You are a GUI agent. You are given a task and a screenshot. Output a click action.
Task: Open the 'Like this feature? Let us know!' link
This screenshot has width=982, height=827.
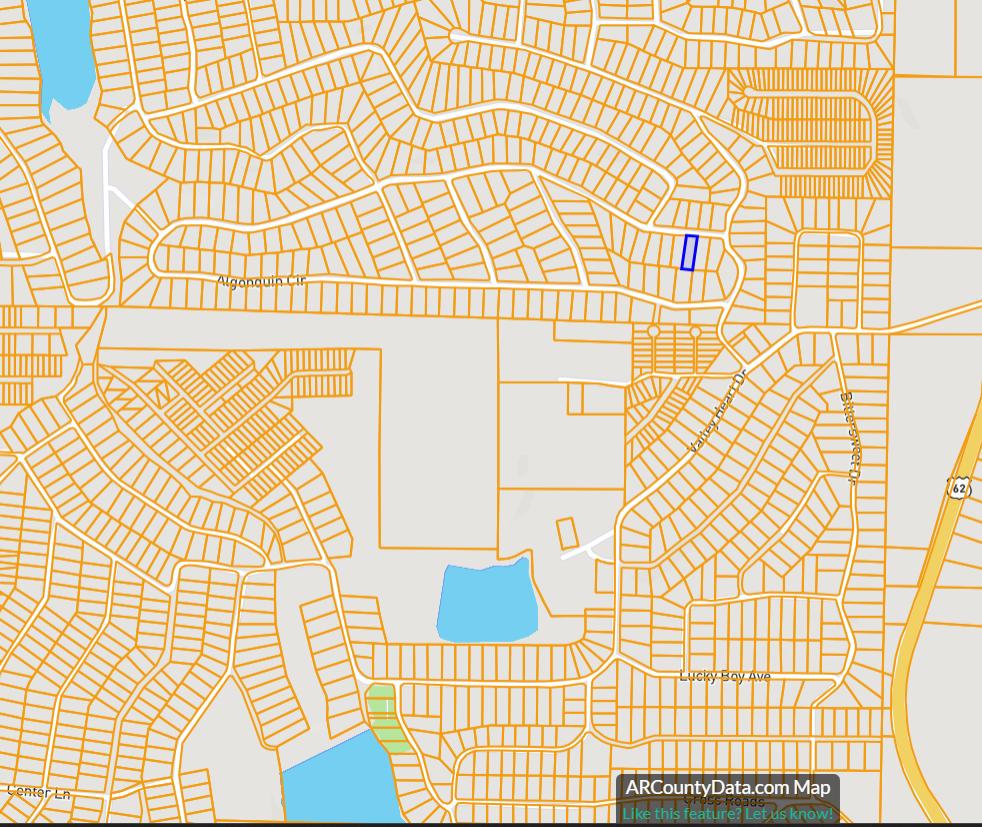727,813
